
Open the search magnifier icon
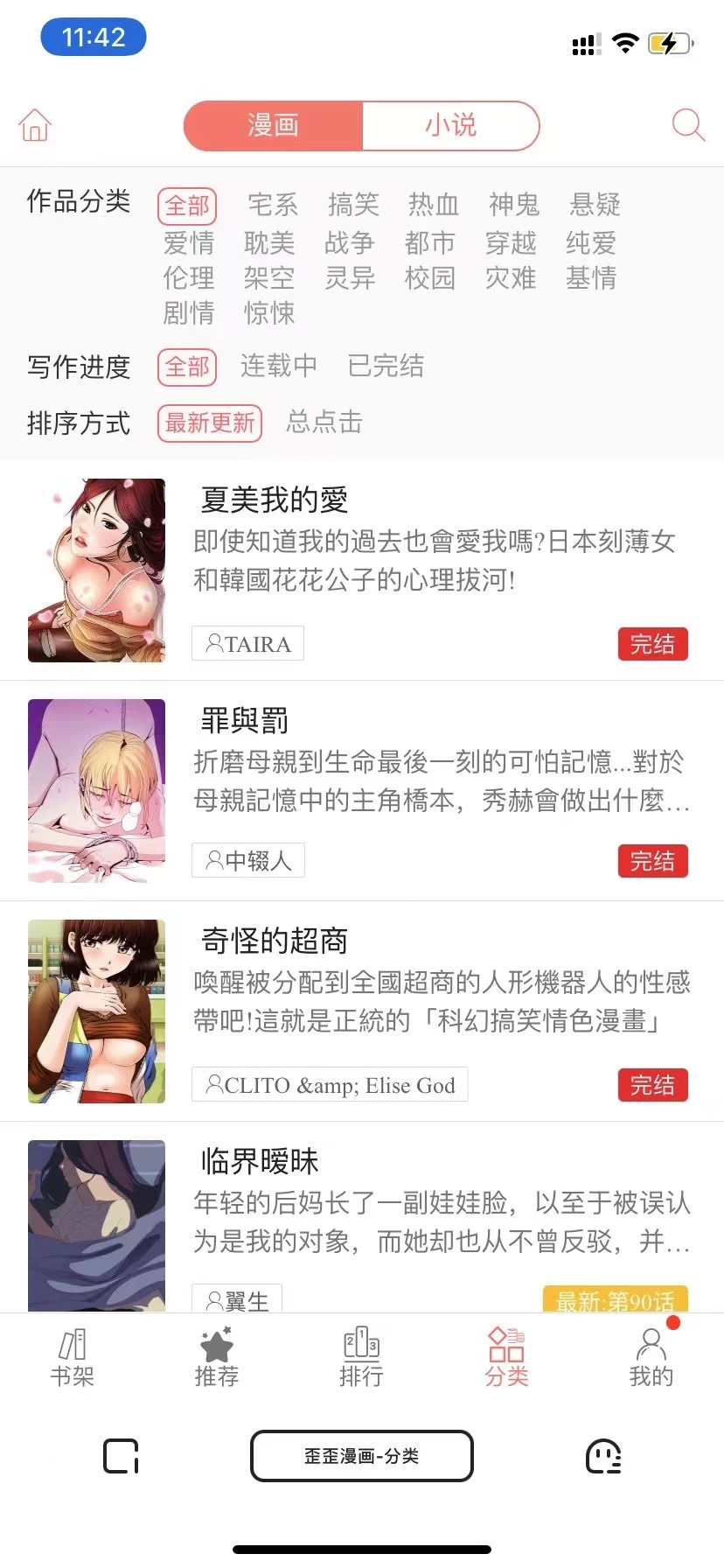coord(688,125)
